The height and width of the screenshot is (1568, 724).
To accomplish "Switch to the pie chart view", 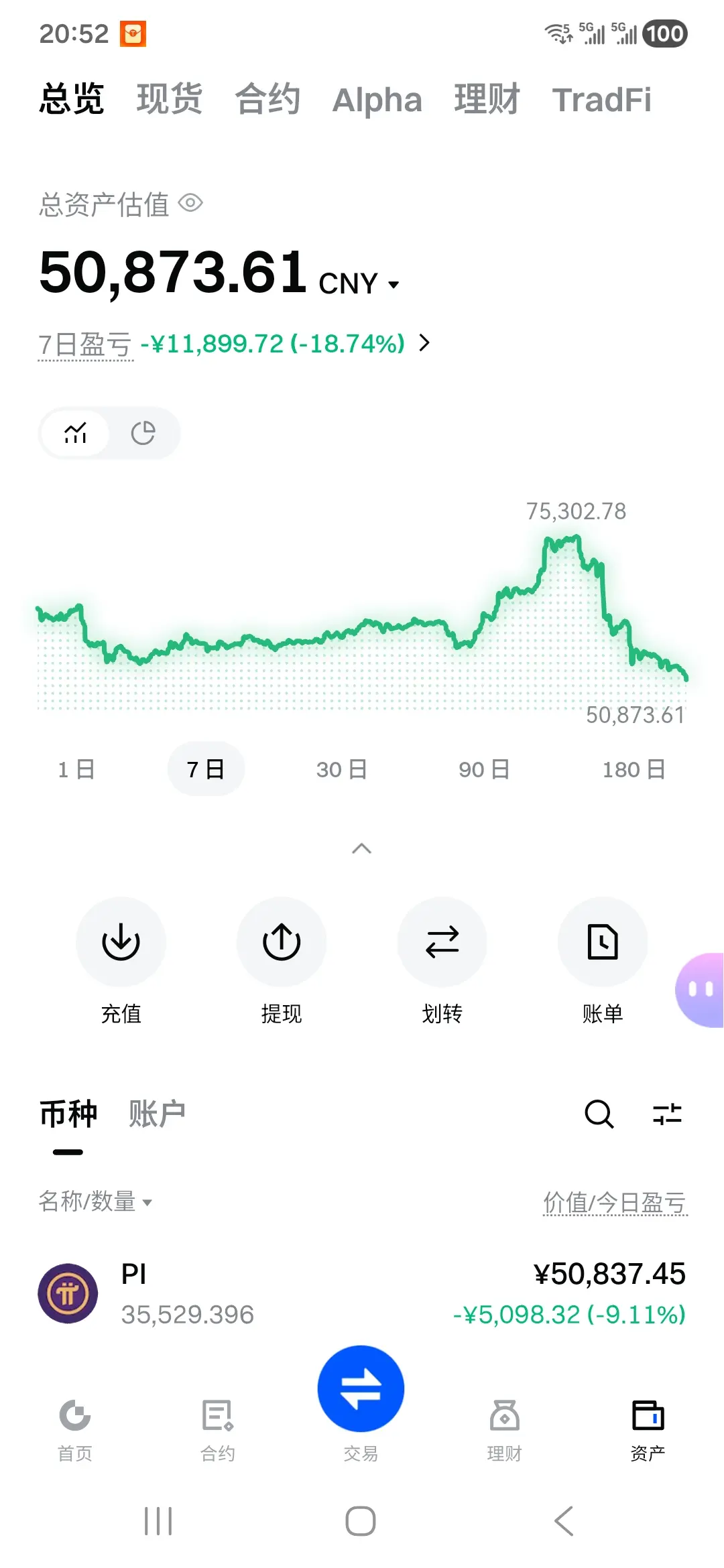I will pyautogui.click(x=143, y=433).
